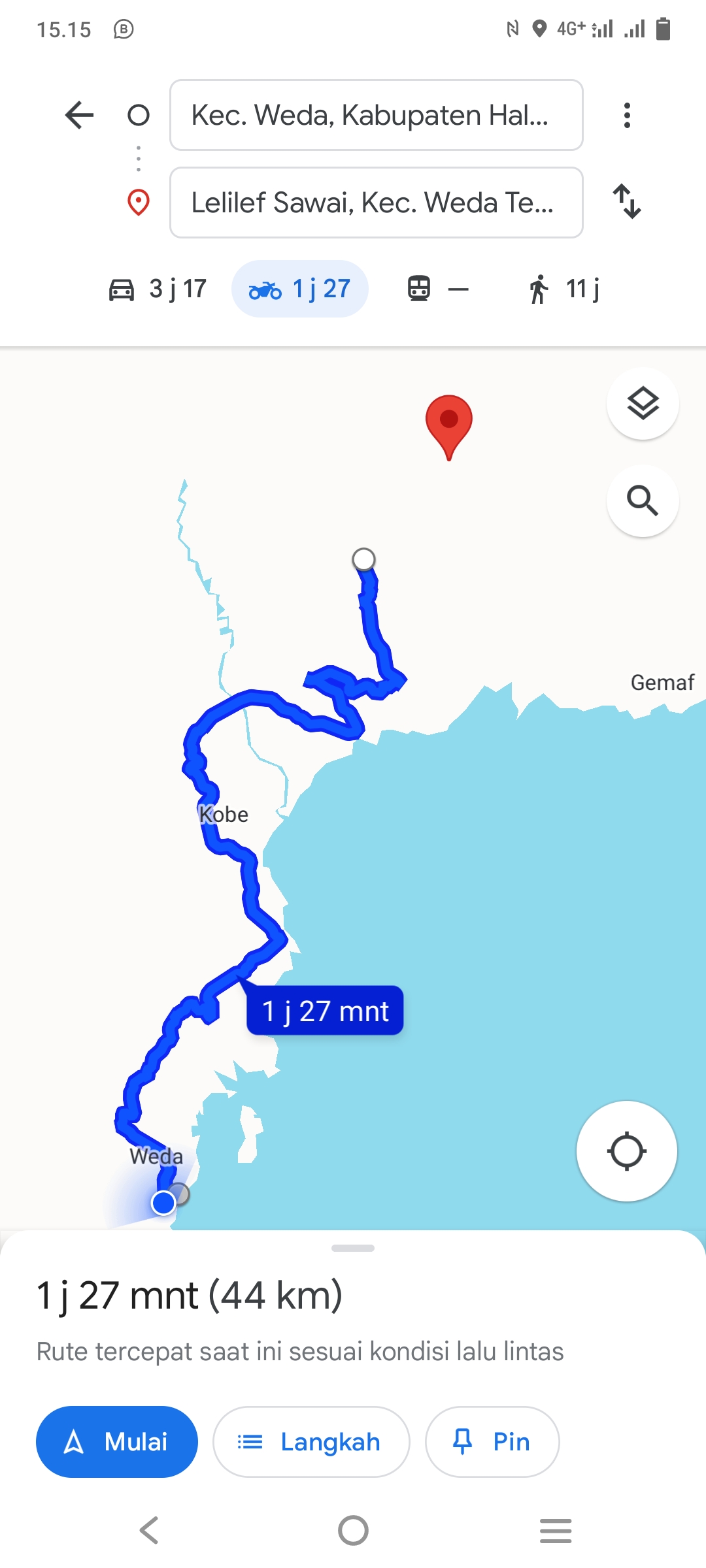Start navigation with Mulai button
The height and width of the screenshot is (1568, 706).
(x=117, y=1441)
